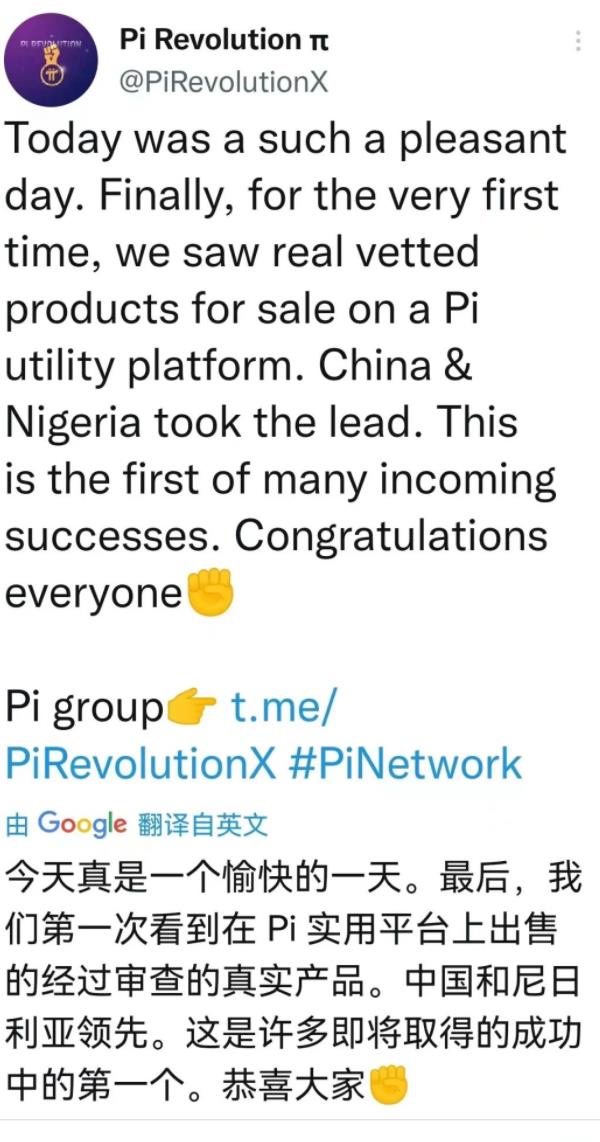Screen dimensions: 600x1142
Task: Tap the @PiRevolutionX handle
Action: pyautogui.click(x=222, y=82)
